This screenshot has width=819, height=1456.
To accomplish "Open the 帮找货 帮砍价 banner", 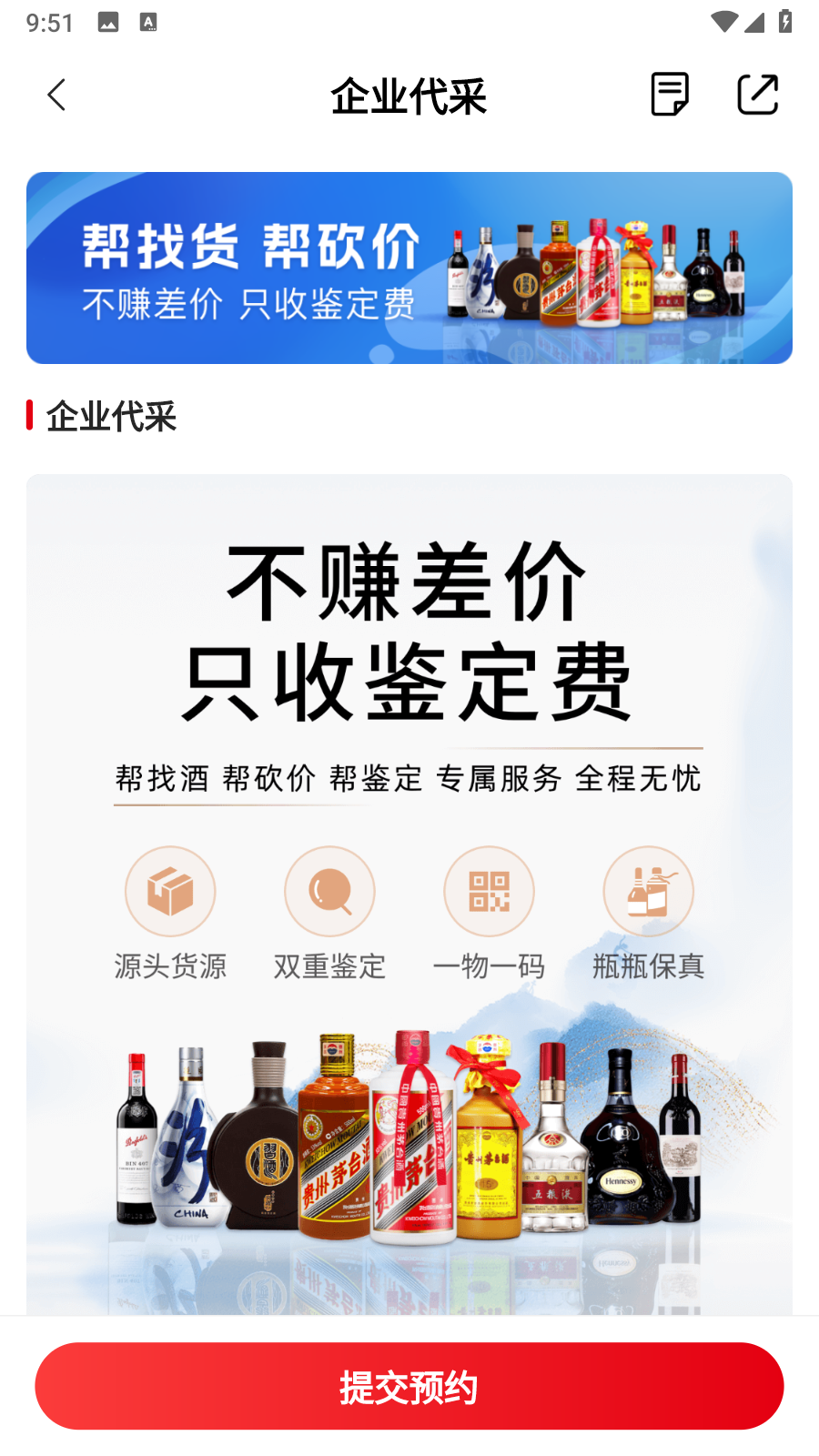I will point(409,268).
